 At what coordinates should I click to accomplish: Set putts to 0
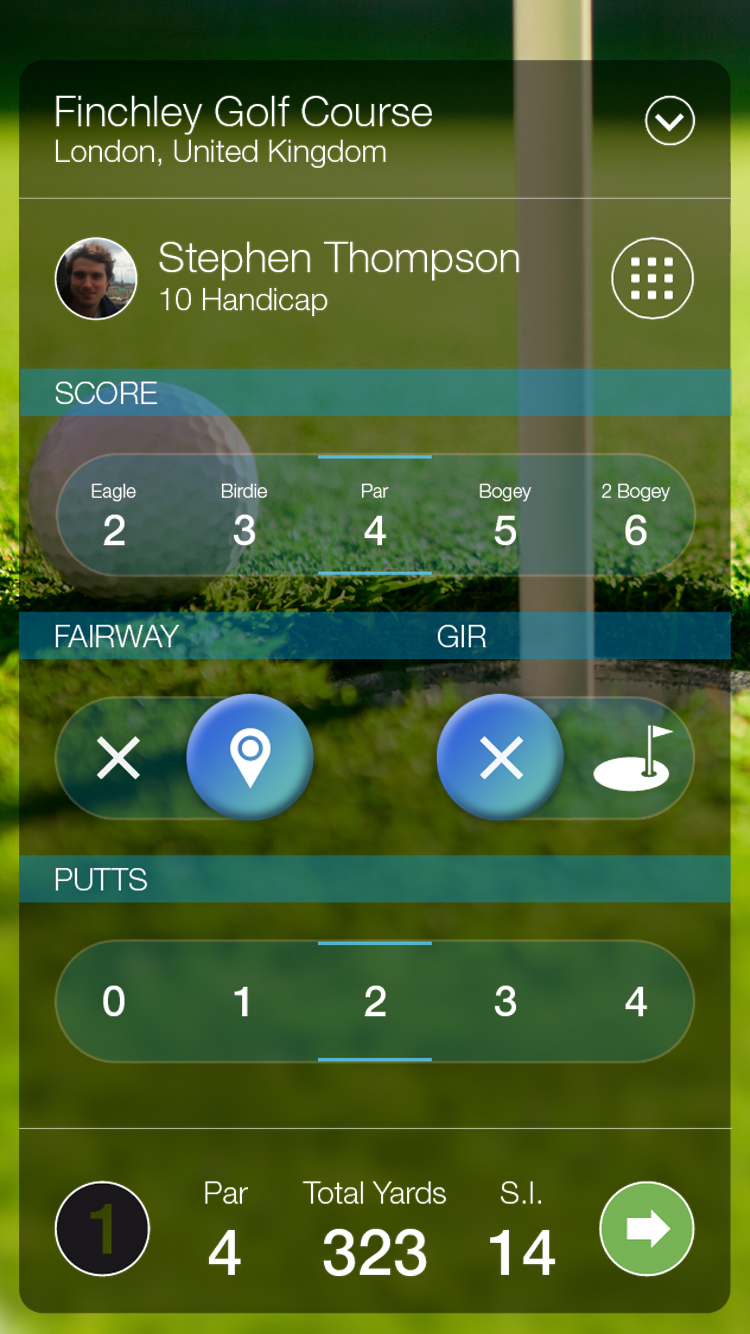click(x=114, y=1001)
